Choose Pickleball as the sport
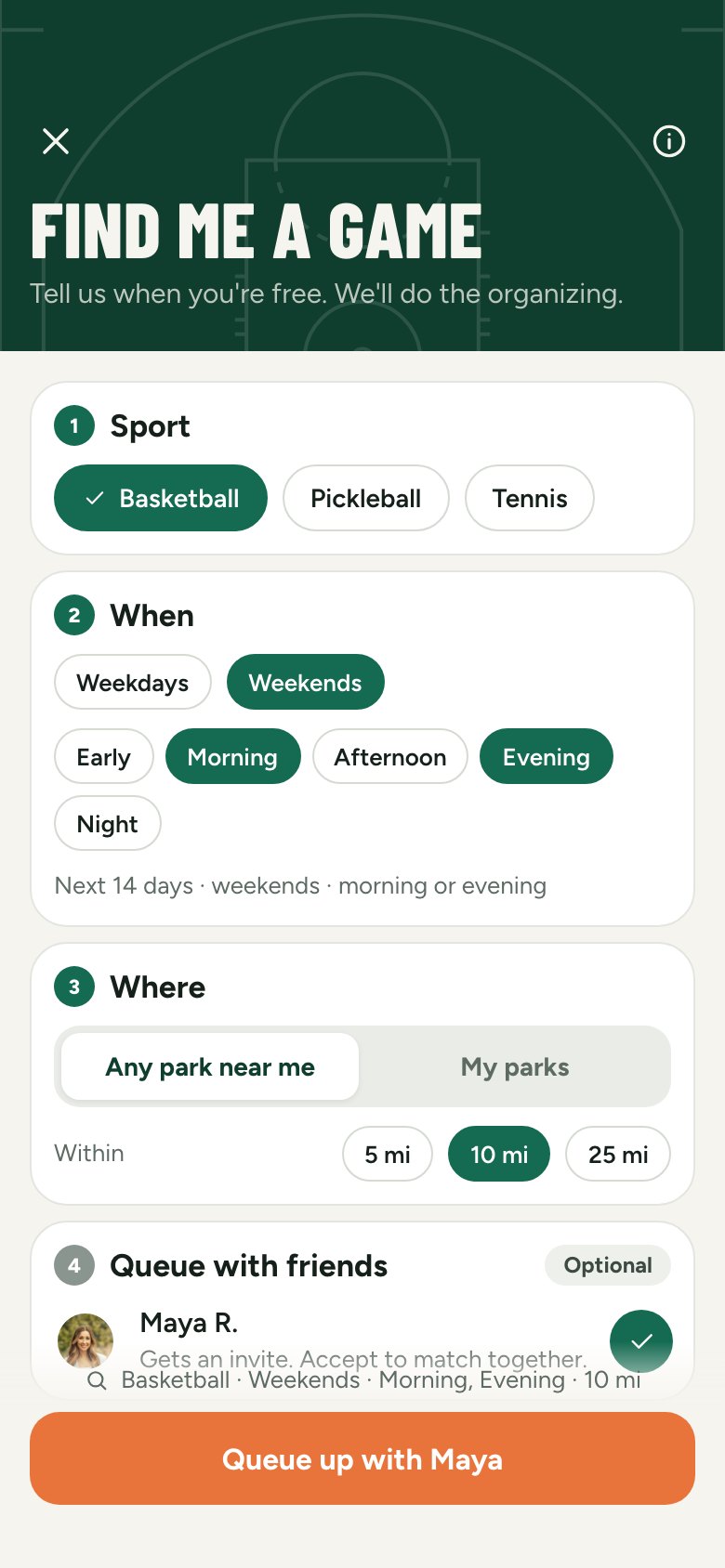This screenshot has width=725, height=1568. point(366,498)
